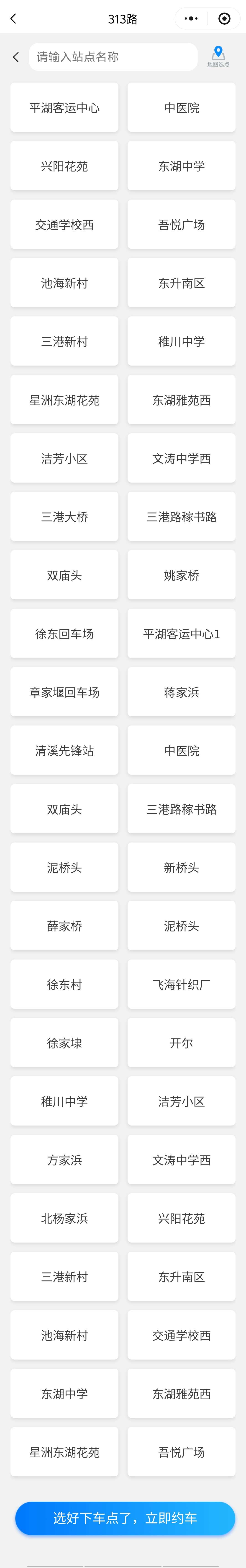Pick station 开尔

click(x=181, y=1043)
